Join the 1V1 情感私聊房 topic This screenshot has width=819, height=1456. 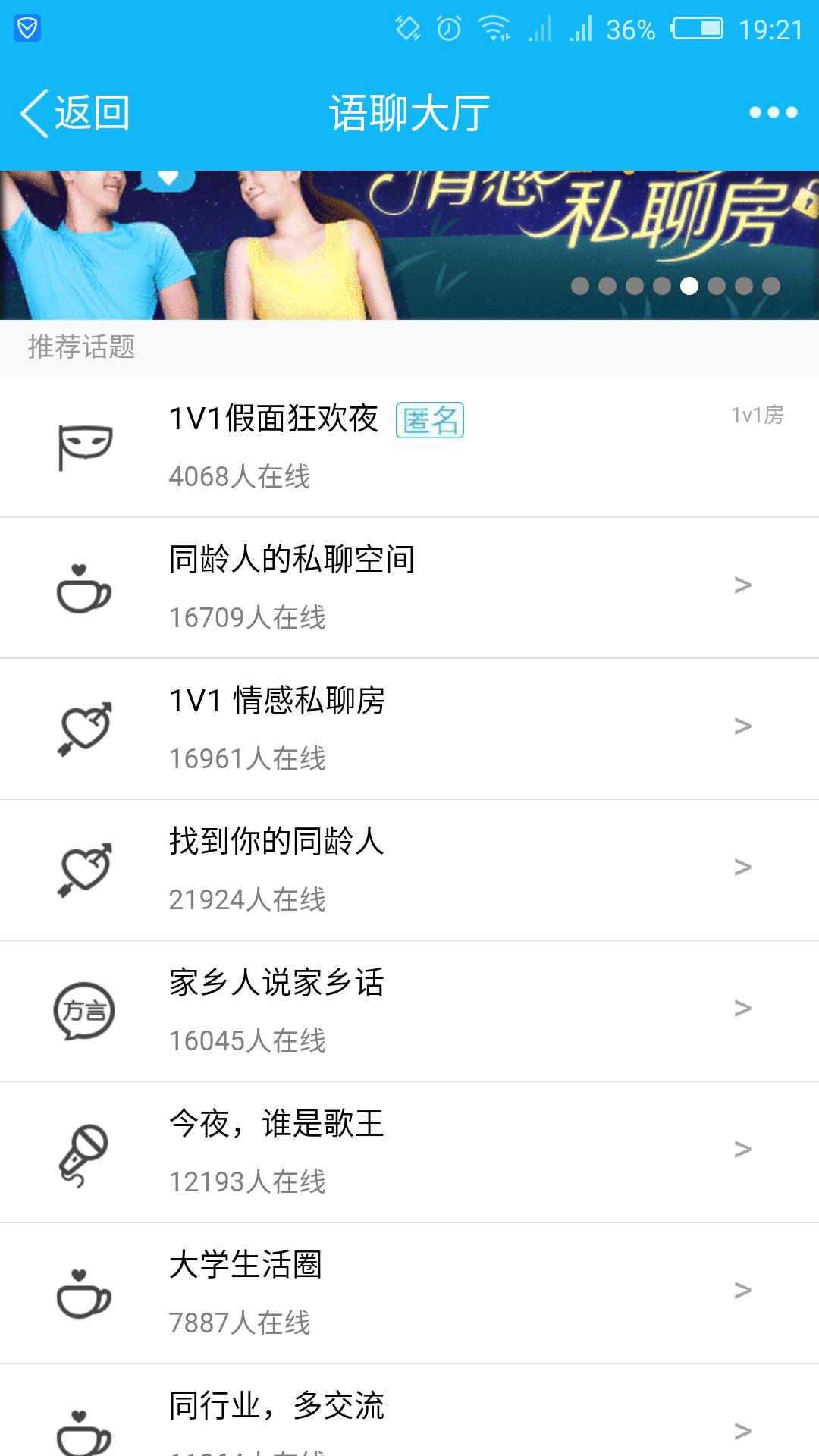[409, 729]
